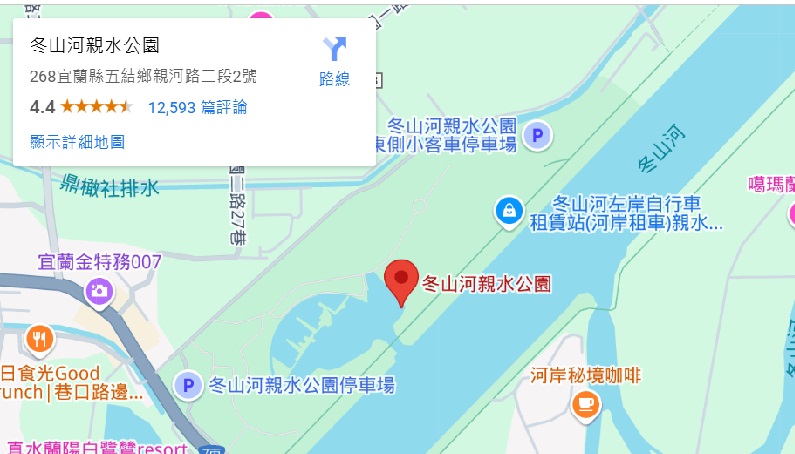Open the 宜蘭金特務007 photo spot marker

coord(98,291)
